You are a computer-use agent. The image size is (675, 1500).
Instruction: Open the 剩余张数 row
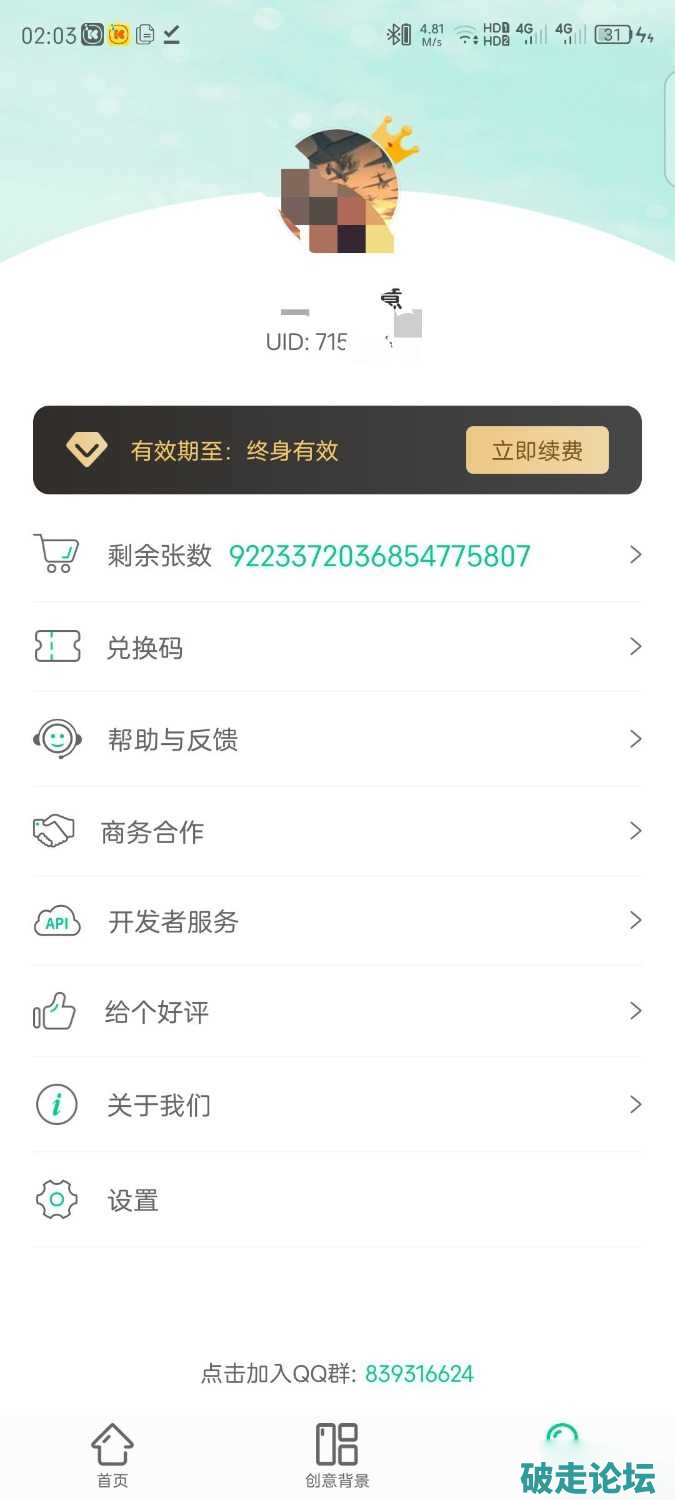337,556
